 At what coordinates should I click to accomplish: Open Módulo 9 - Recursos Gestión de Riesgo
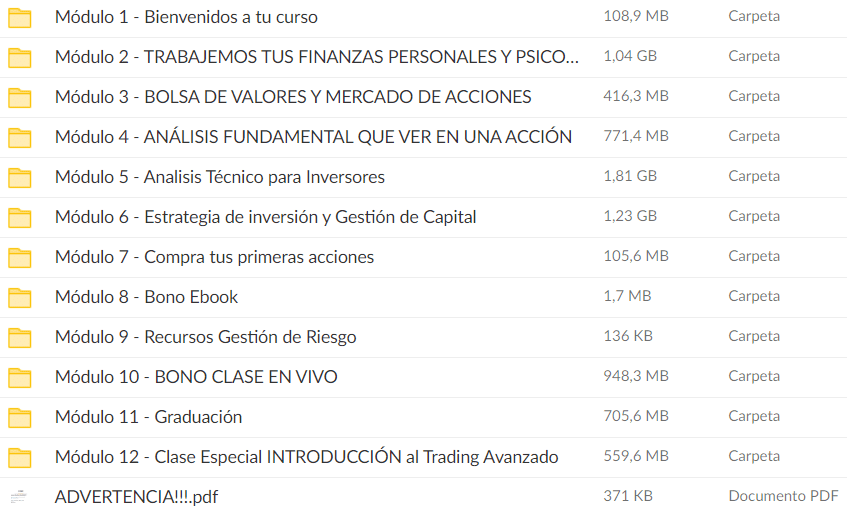pyautogui.click(x=205, y=337)
